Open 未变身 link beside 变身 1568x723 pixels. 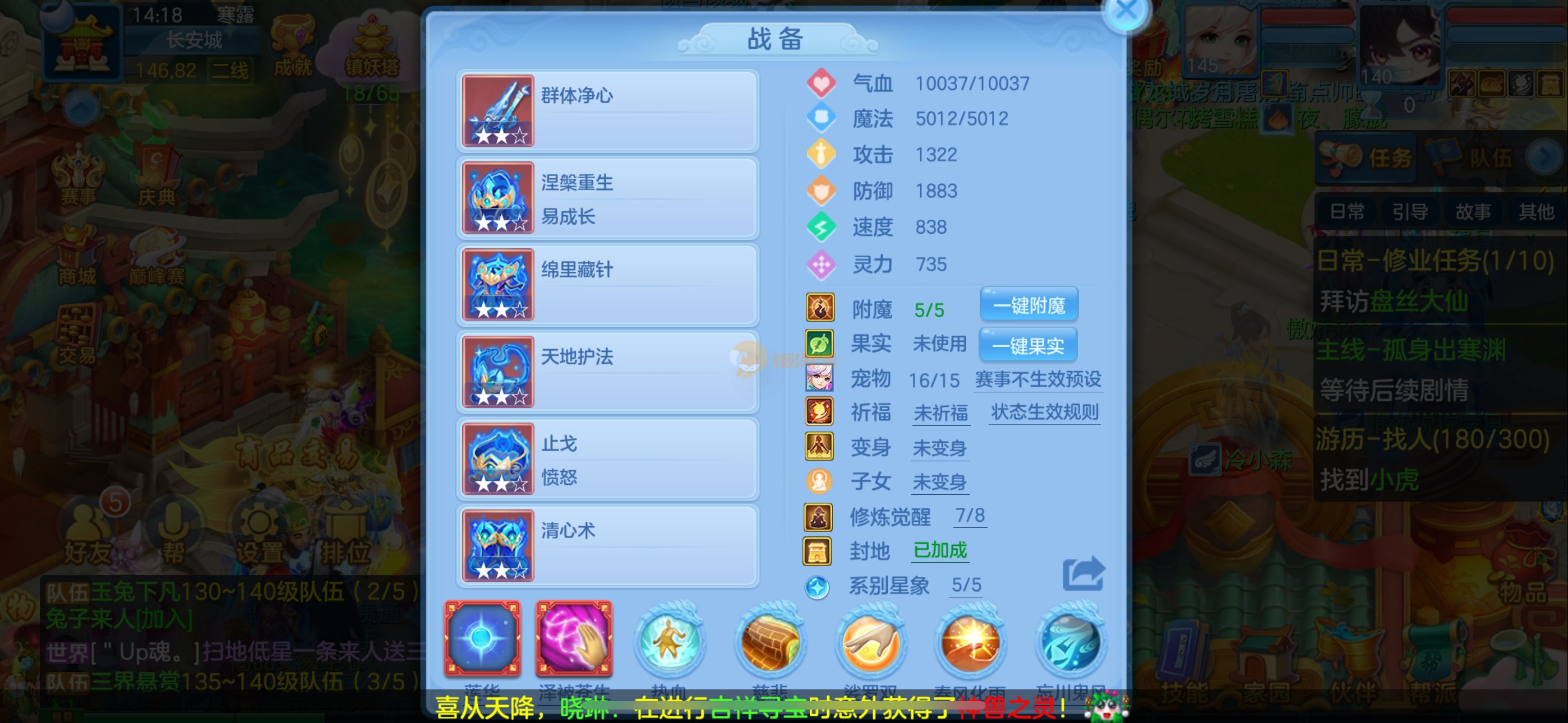tap(939, 448)
